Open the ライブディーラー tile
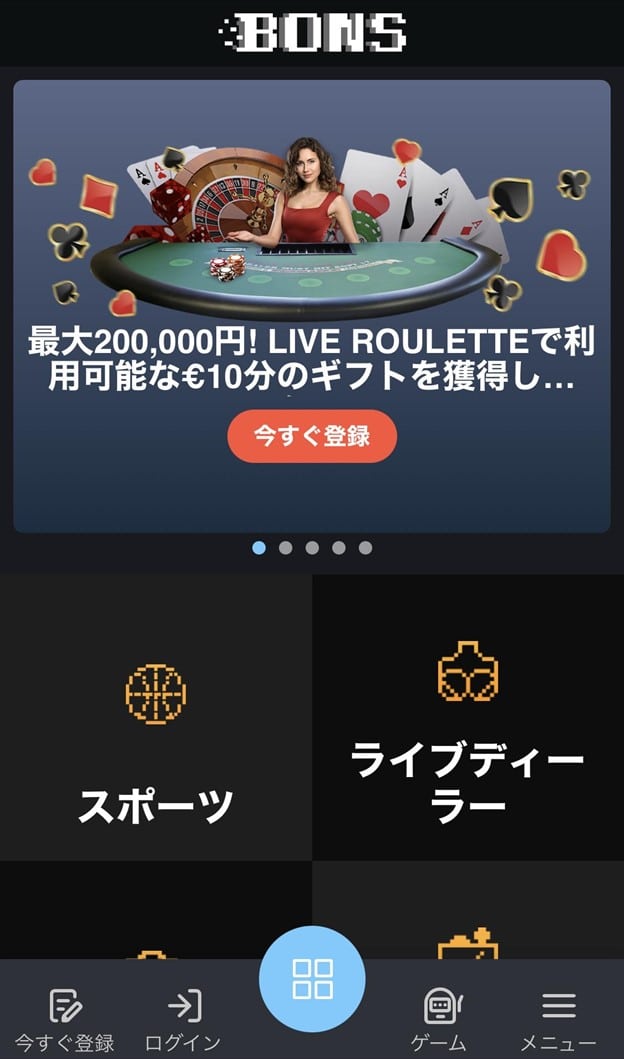 click(x=468, y=730)
